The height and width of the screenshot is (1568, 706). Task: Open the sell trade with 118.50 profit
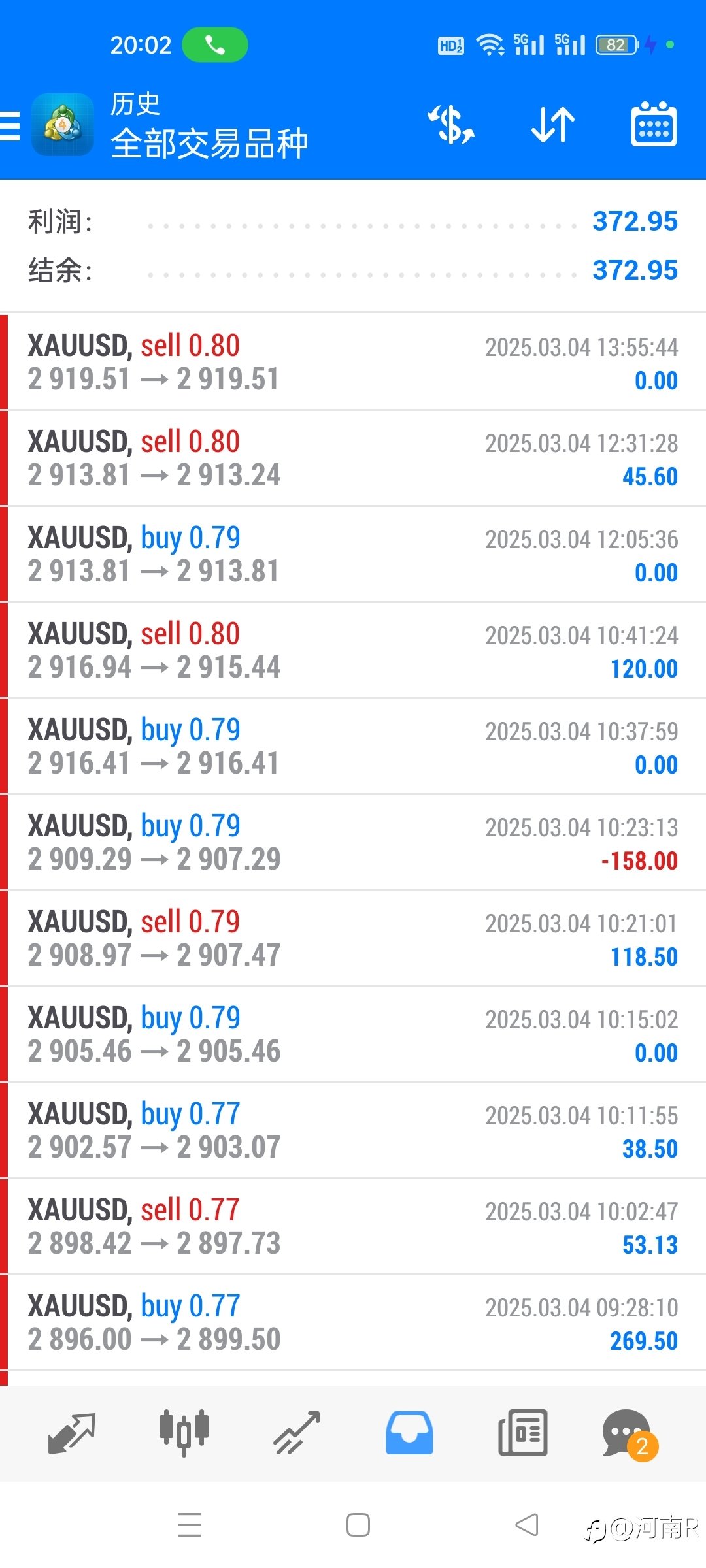pos(353,939)
